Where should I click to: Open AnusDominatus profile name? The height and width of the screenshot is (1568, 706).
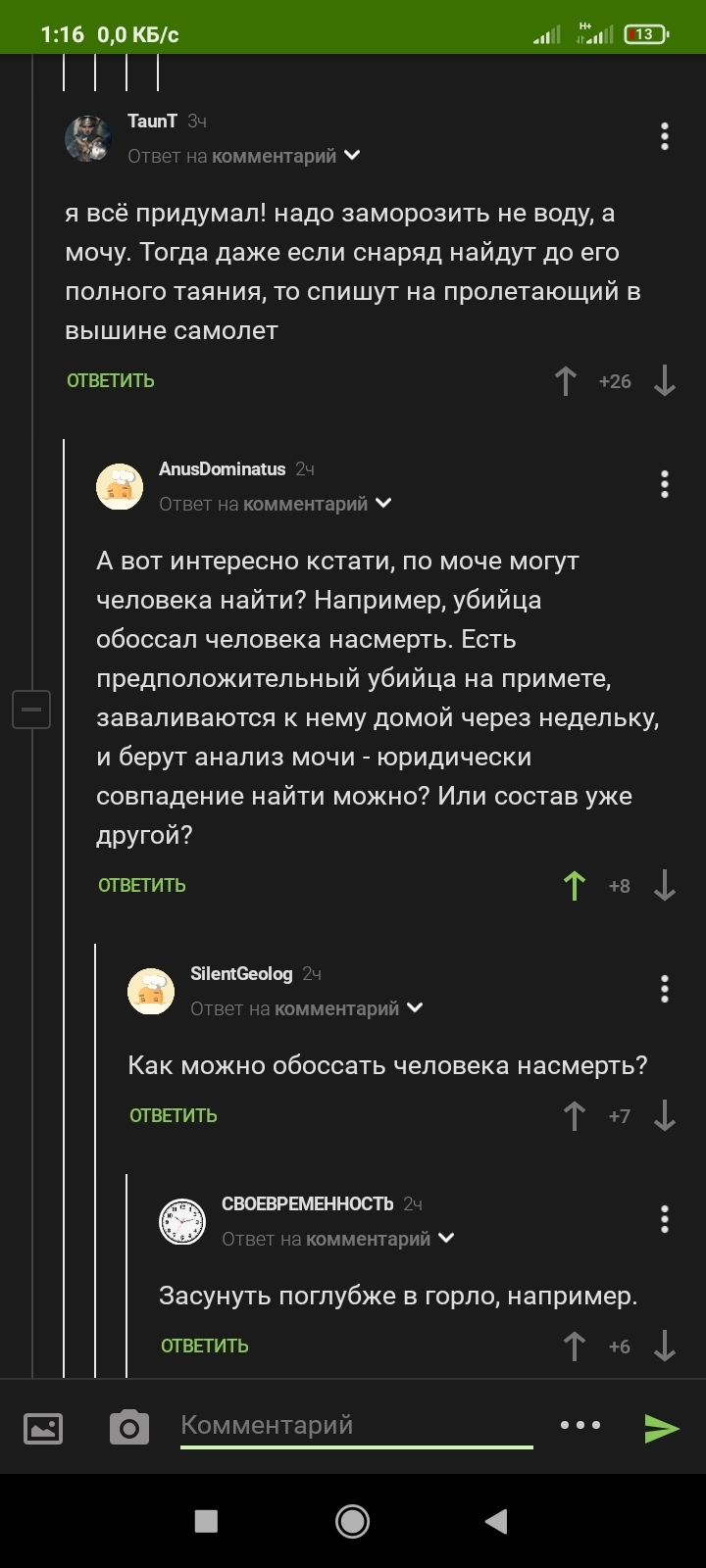coord(222,469)
